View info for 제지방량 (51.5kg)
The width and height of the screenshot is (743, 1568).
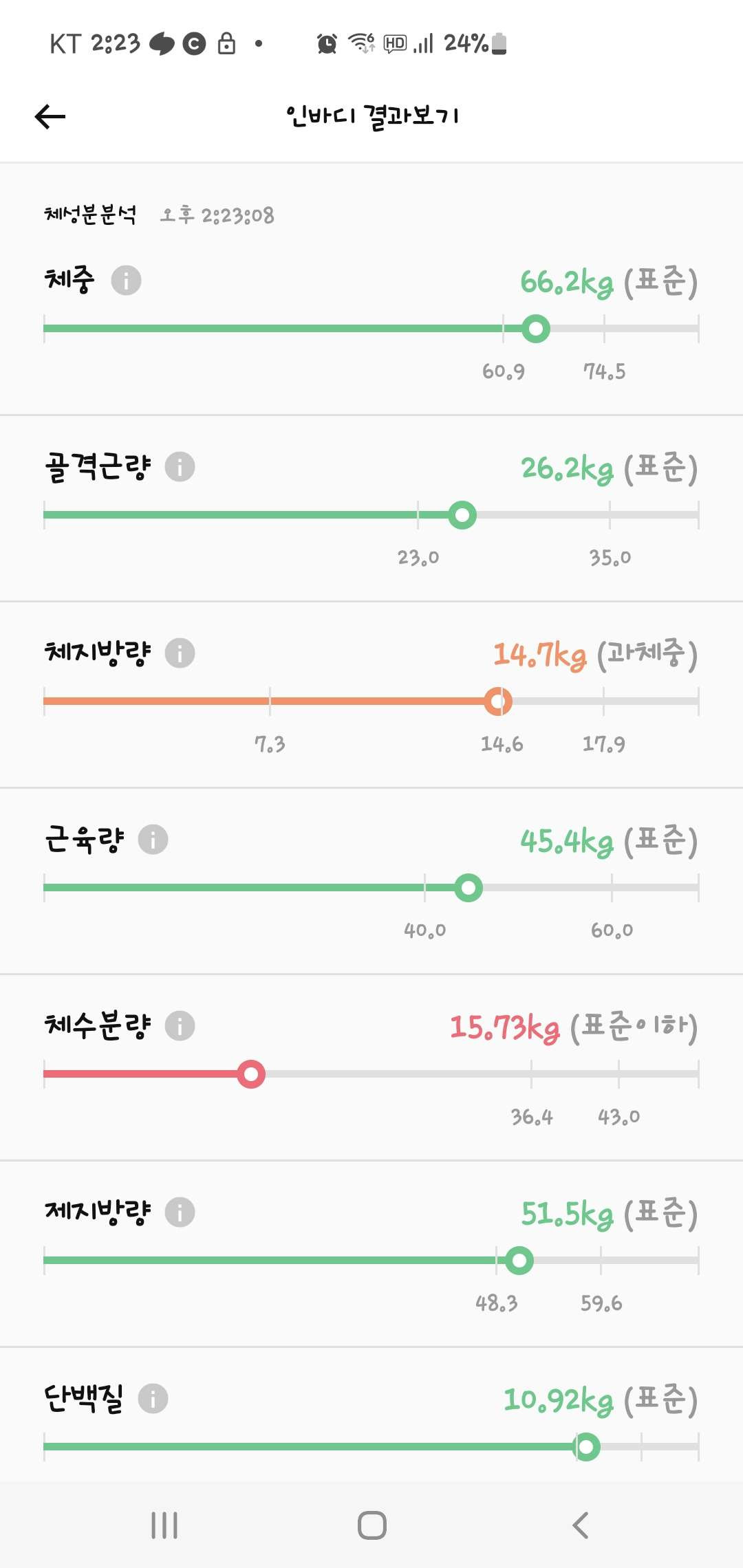click(x=180, y=1212)
